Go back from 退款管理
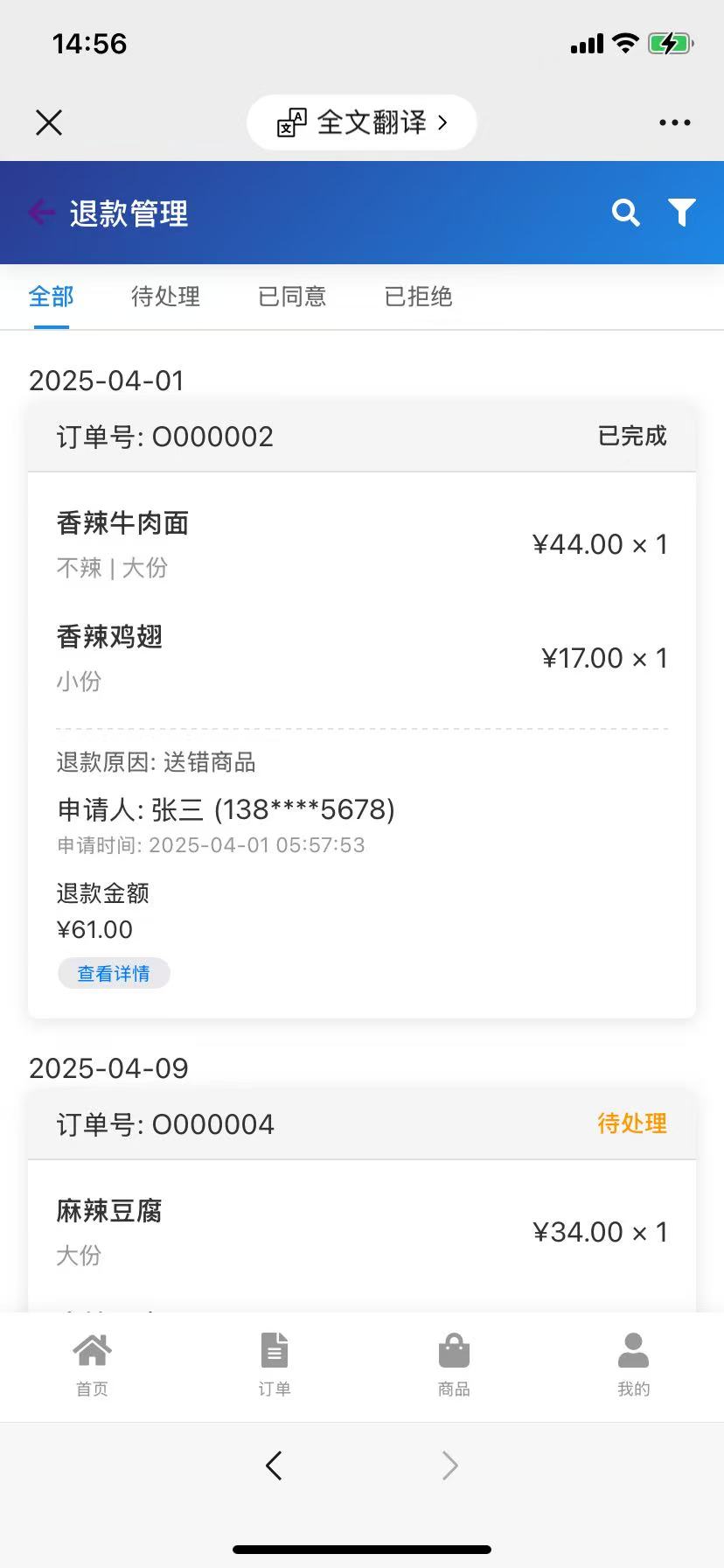 (41, 213)
